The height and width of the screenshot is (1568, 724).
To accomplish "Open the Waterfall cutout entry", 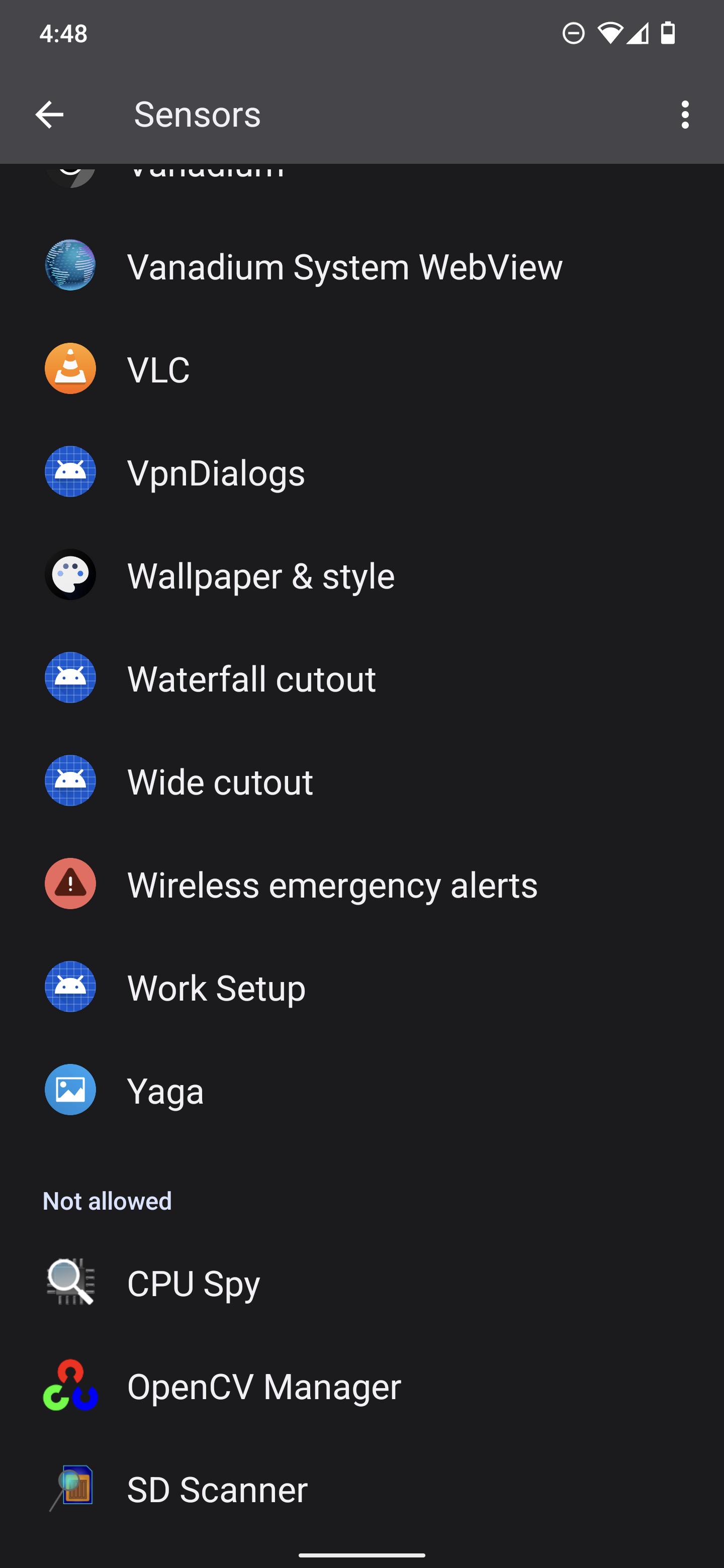I will (x=251, y=678).
